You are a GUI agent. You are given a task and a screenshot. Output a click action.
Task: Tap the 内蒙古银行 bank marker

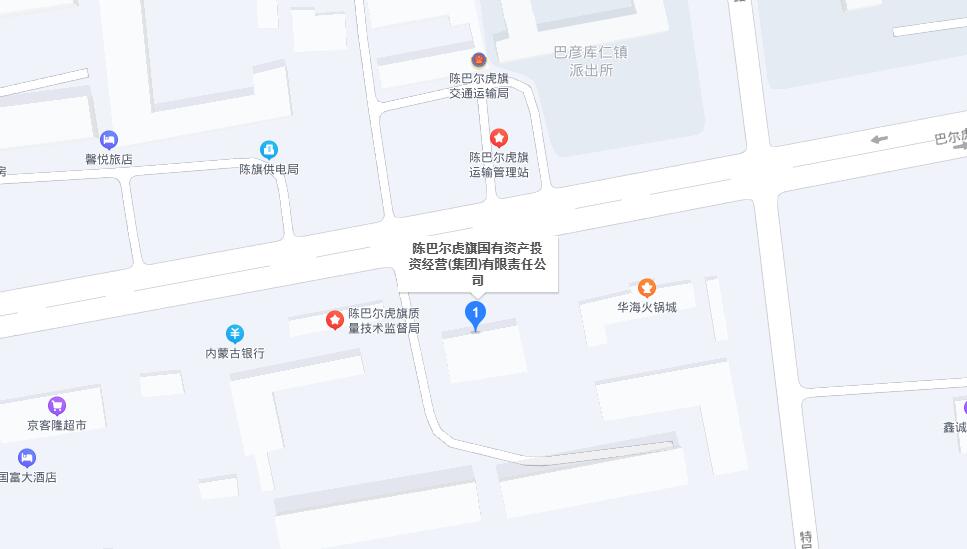pos(235,334)
